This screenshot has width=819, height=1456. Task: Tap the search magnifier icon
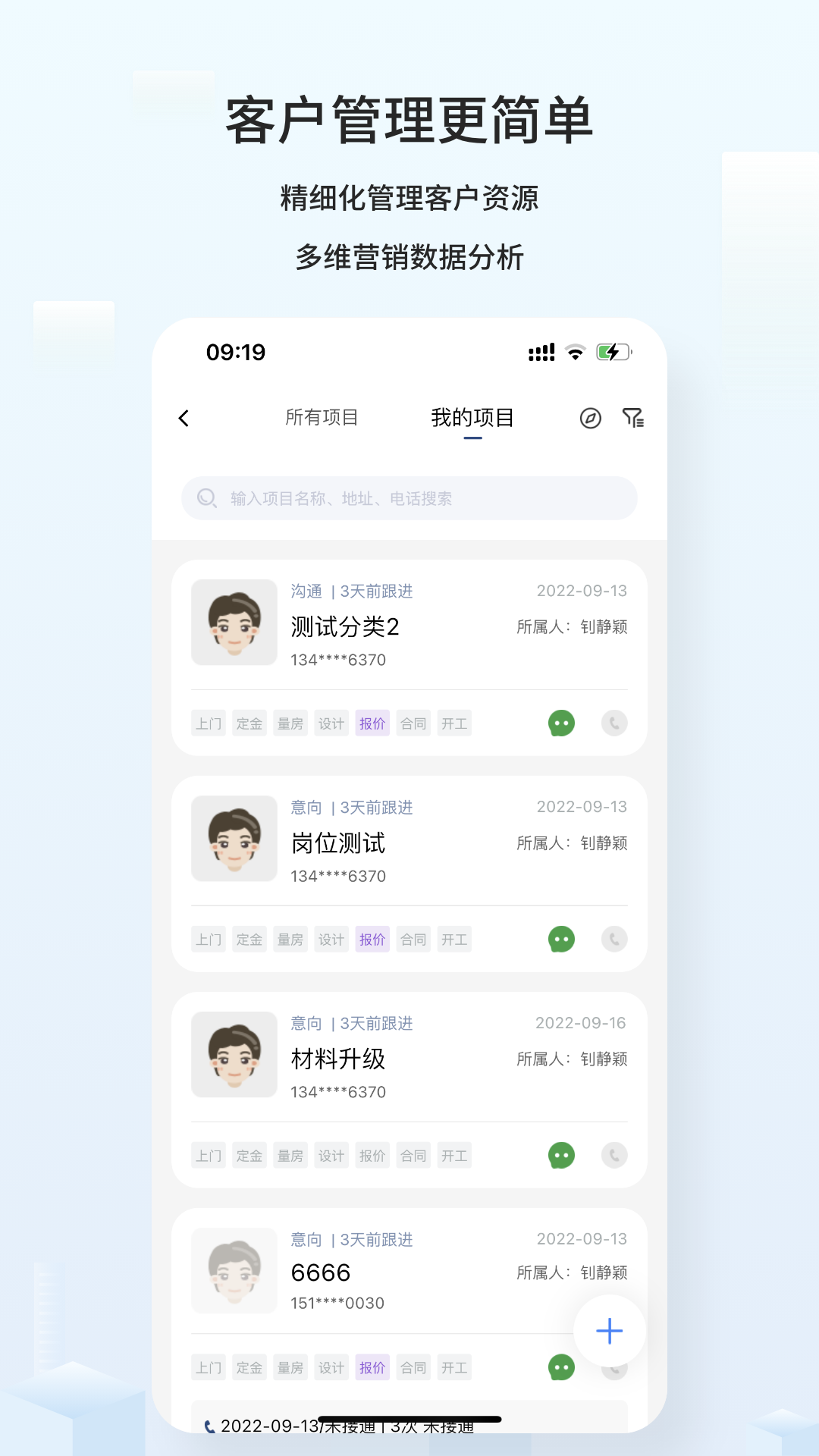click(x=206, y=498)
